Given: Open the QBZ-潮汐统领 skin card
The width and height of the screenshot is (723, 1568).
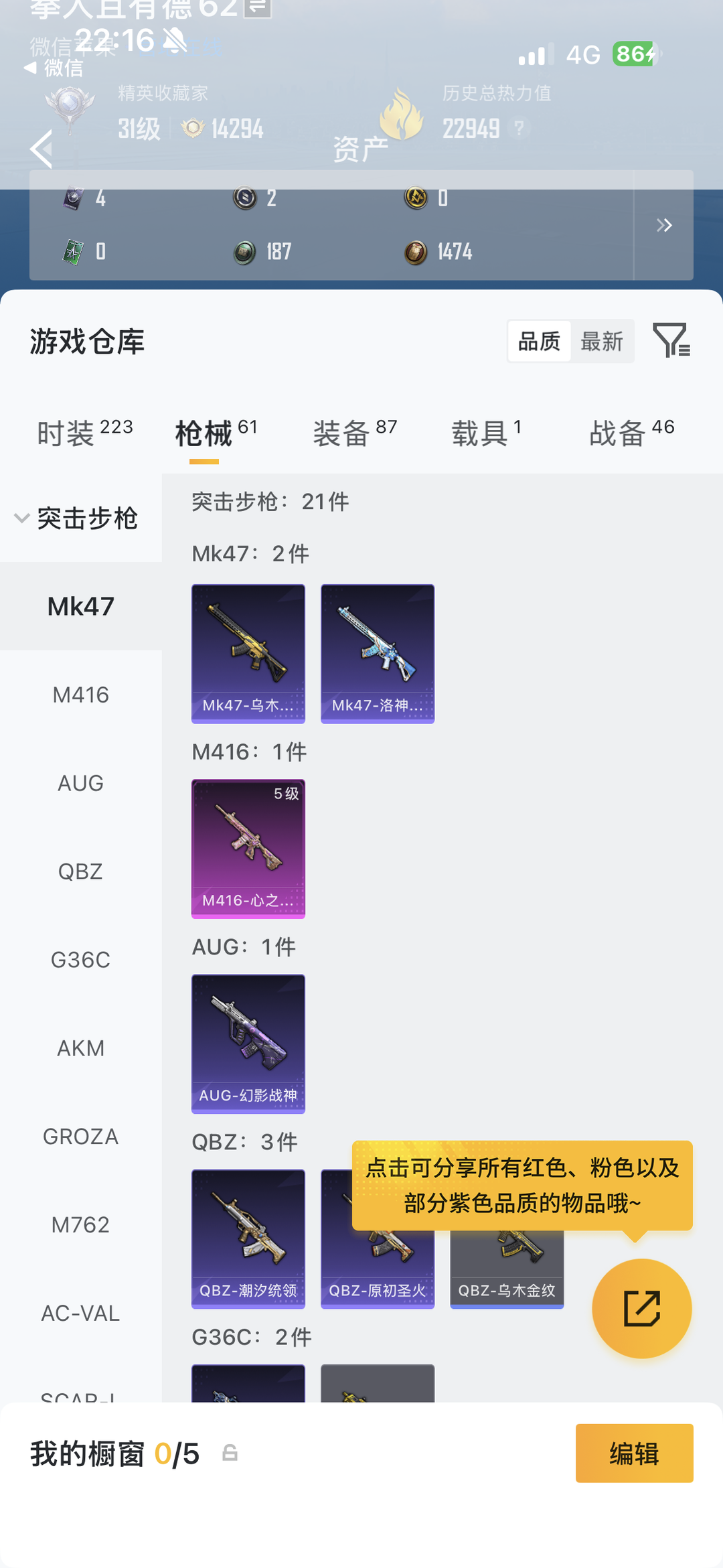Looking at the screenshot, I should (x=248, y=1238).
